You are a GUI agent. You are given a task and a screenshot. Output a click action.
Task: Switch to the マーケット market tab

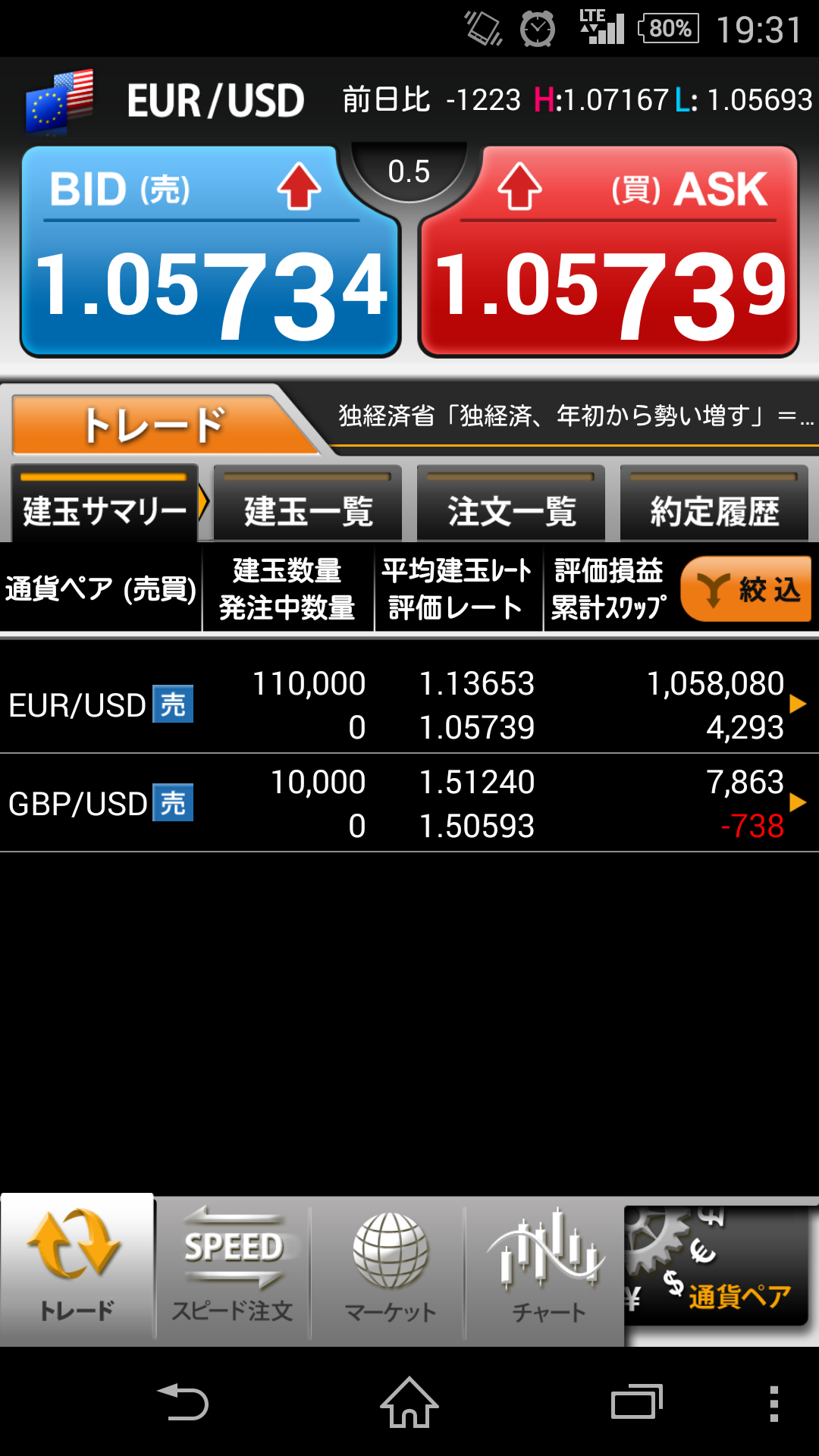390,1269
